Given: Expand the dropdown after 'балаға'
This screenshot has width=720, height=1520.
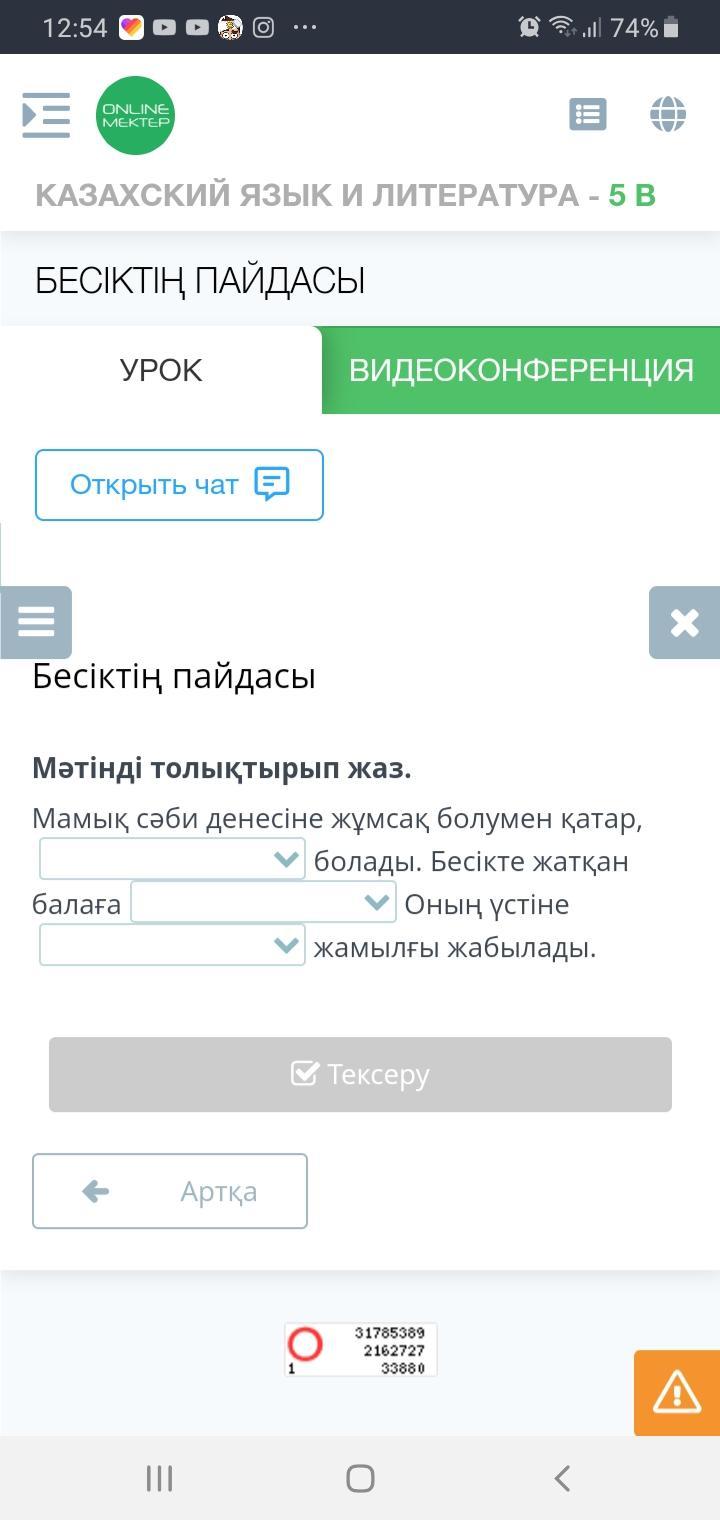Looking at the screenshot, I should click(x=263, y=902).
